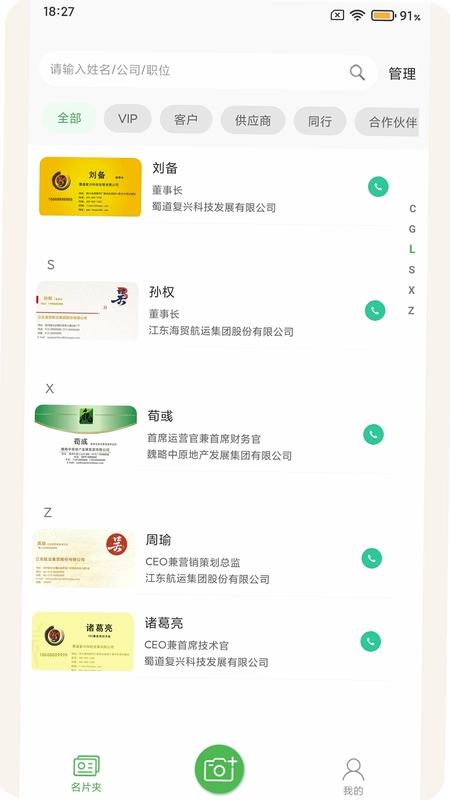Image resolution: width=450 pixels, height=800 pixels.
Task: Open 孙权's contact card
Action: (214, 311)
